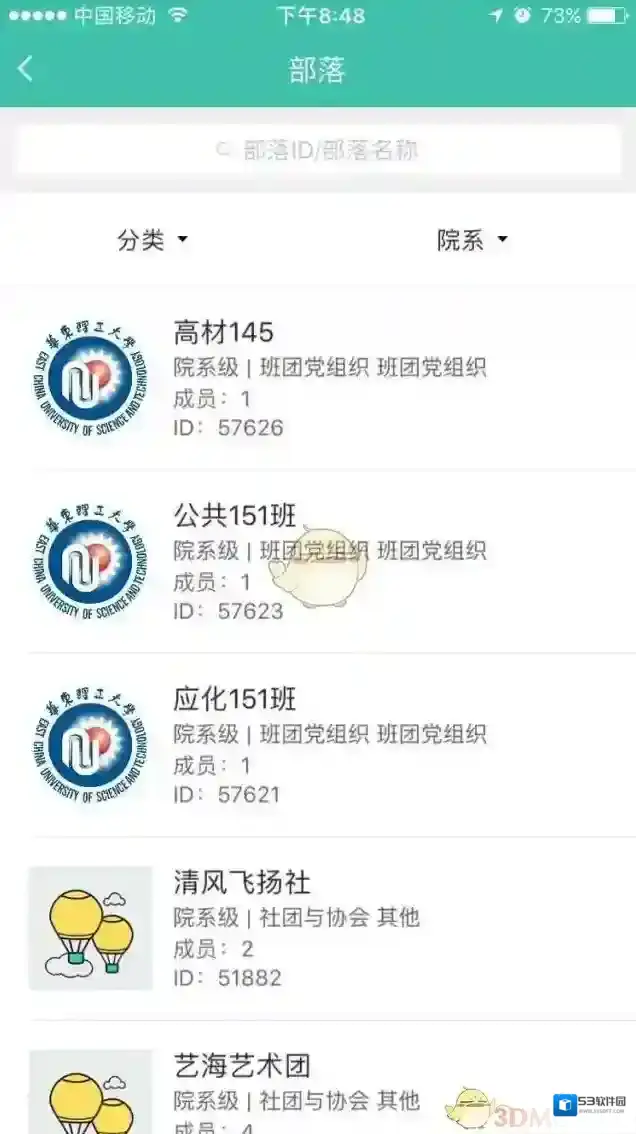Expand the 分类 filter dropdown
Screen dimensions: 636x1134
(153, 240)
